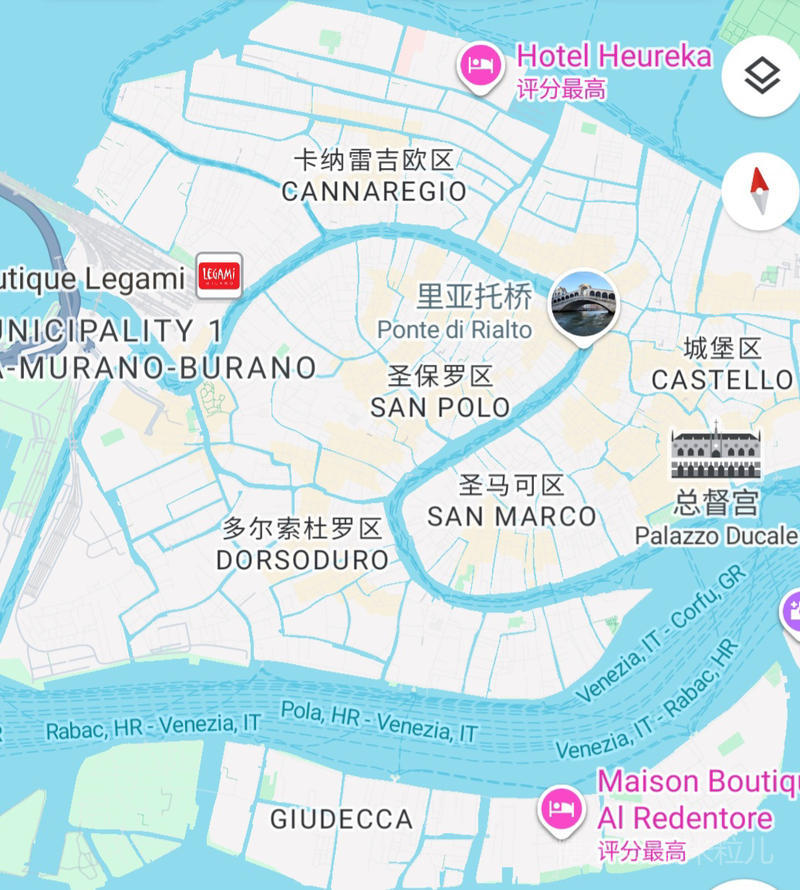Select the Ponte di Rialto landmark photo
Image resolution: width=800 pixels, height=890 pixels.
click(584, 303)
